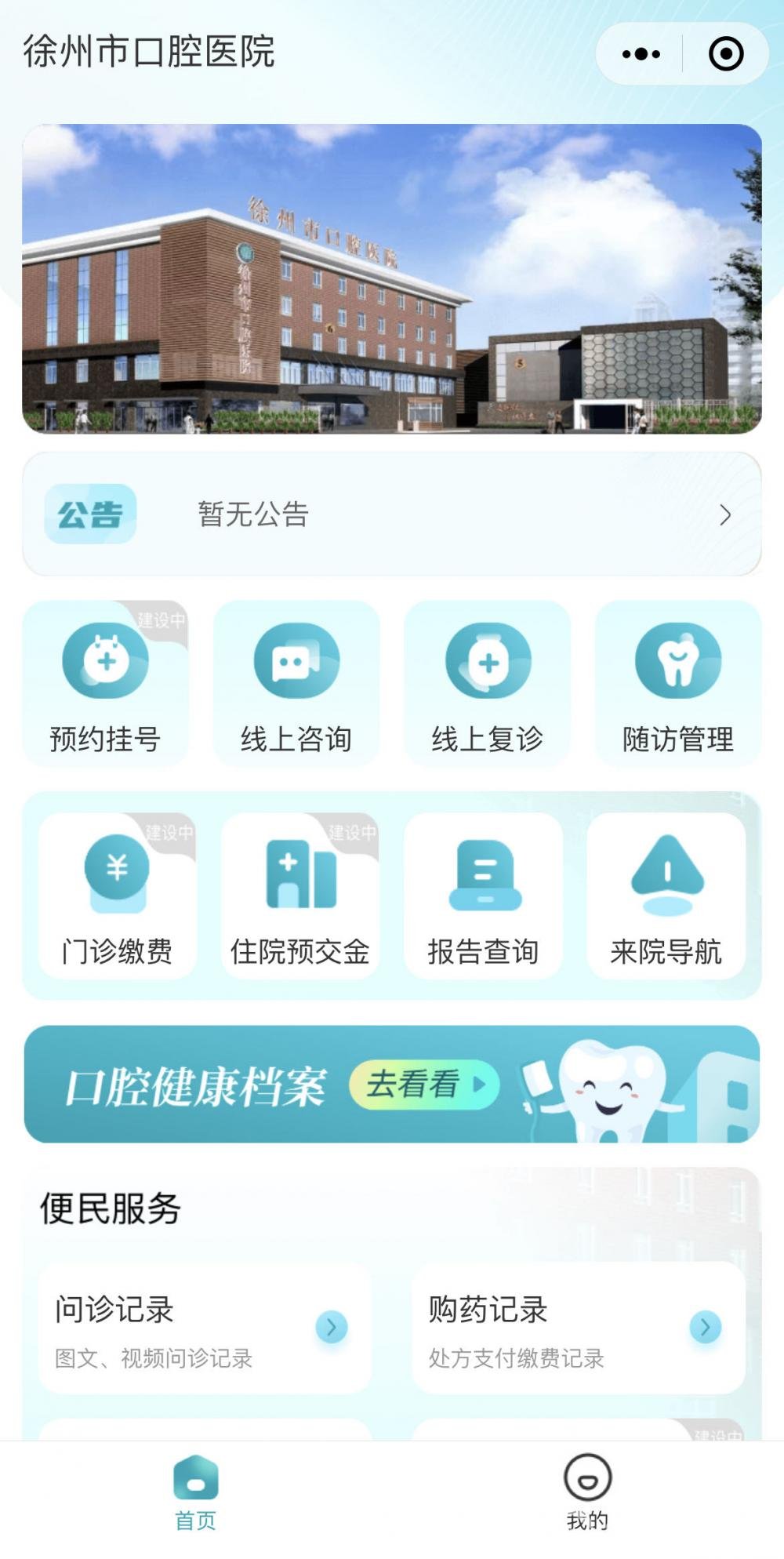Tap 去看看 on the 口腔健康档案 banner
The height and width of the screenshot is (1559, 784).
tap(424, 1085)
